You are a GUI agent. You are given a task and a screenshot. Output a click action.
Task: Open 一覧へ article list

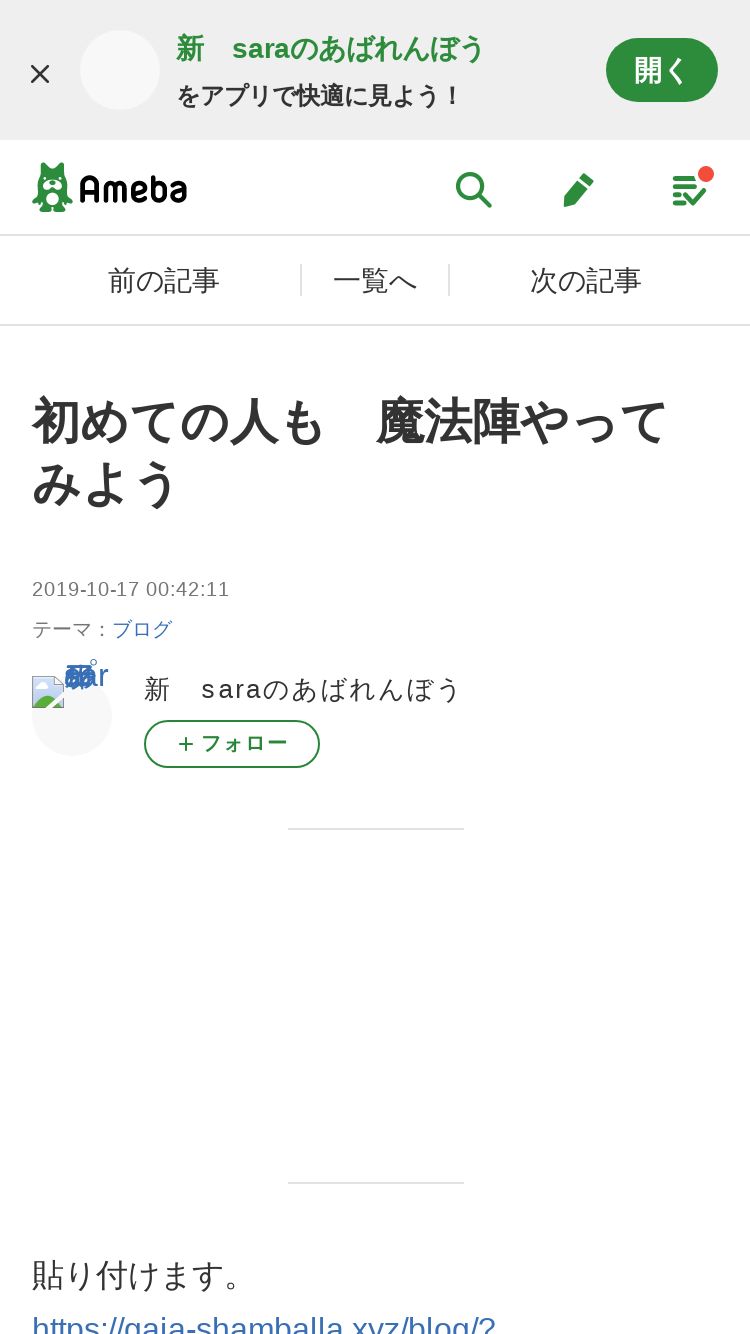click(x=375, y=281)
